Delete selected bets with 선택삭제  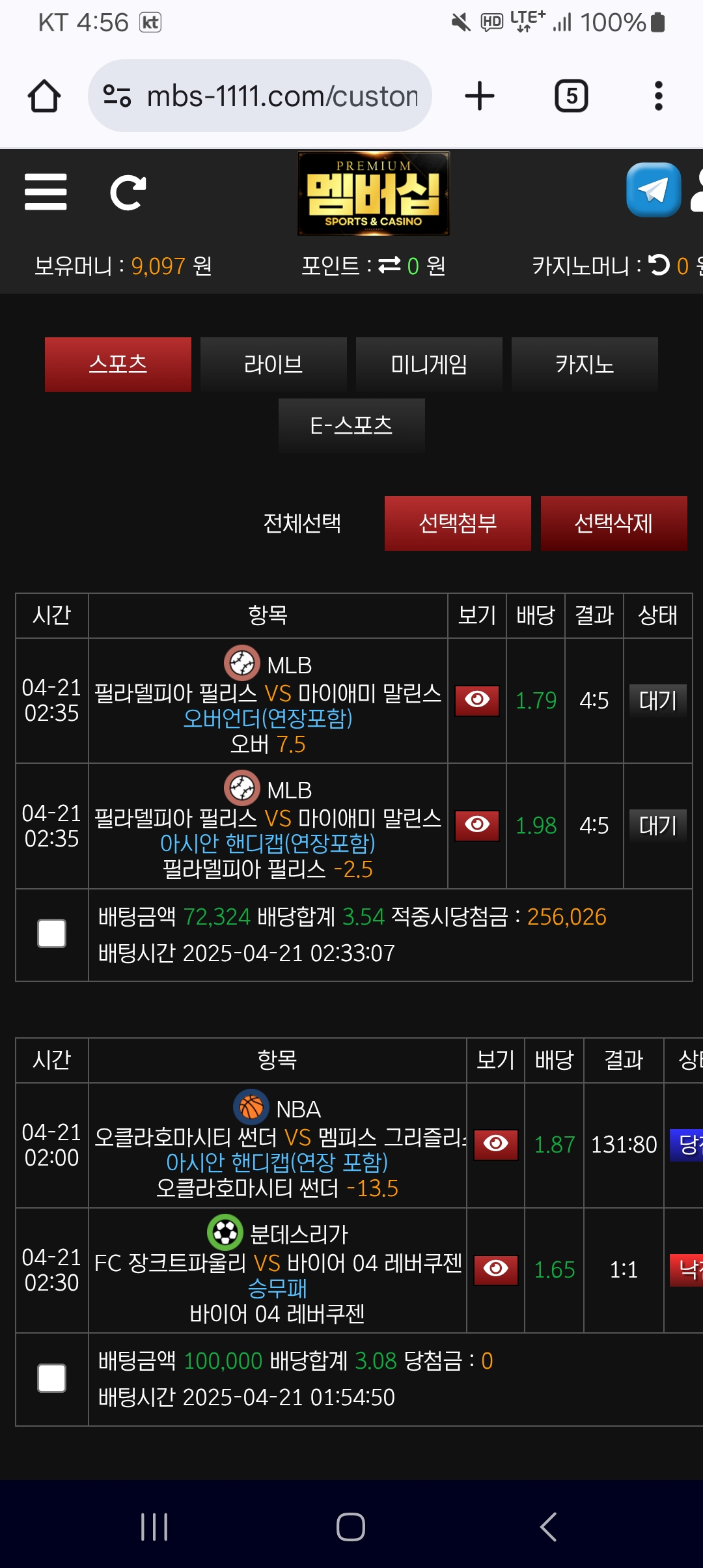click(614, 524)
